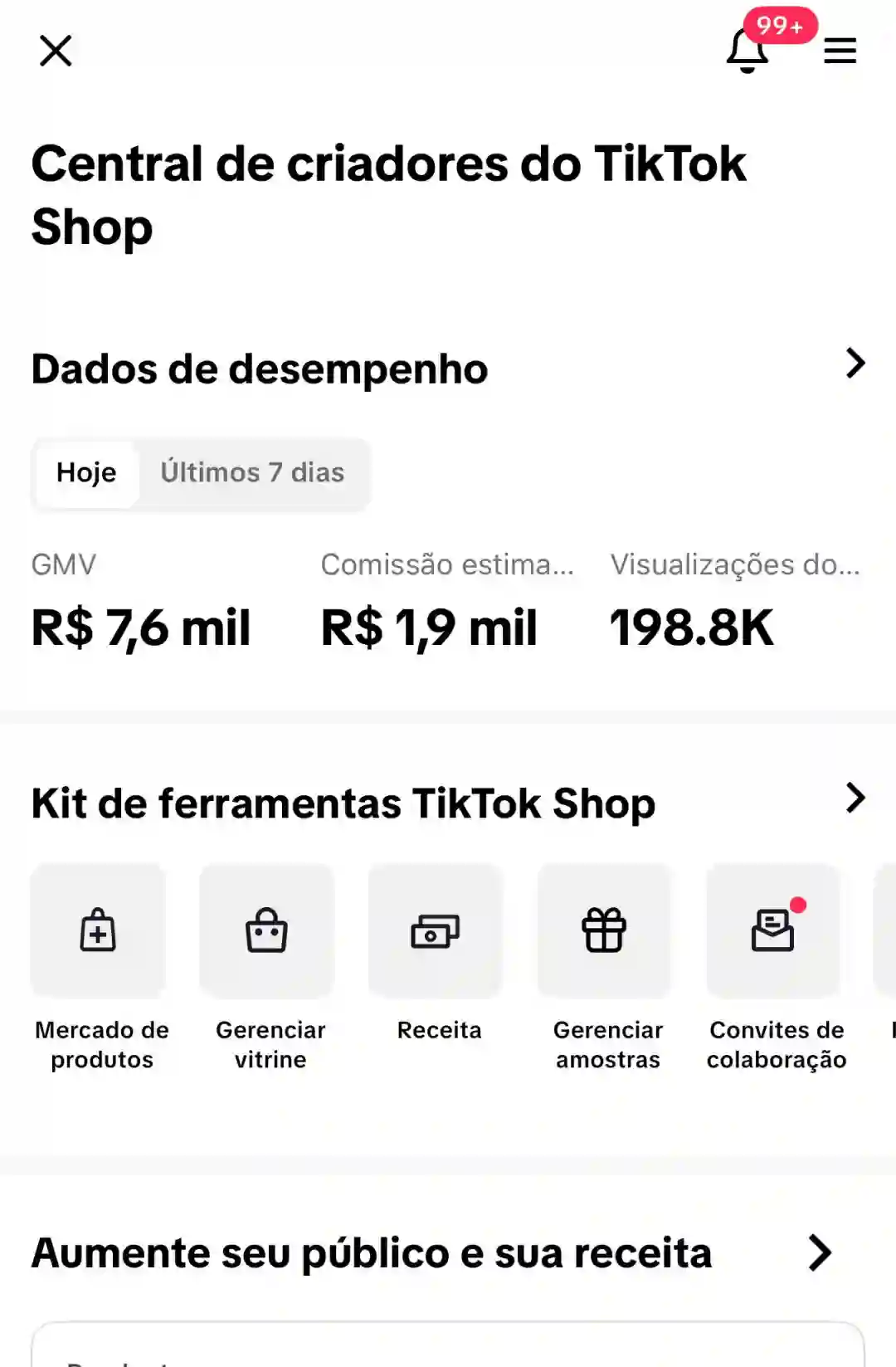The image size is (896, 1367).
Task: Expand Kit de ferramentas TikTok Shop
Action: 855,798
